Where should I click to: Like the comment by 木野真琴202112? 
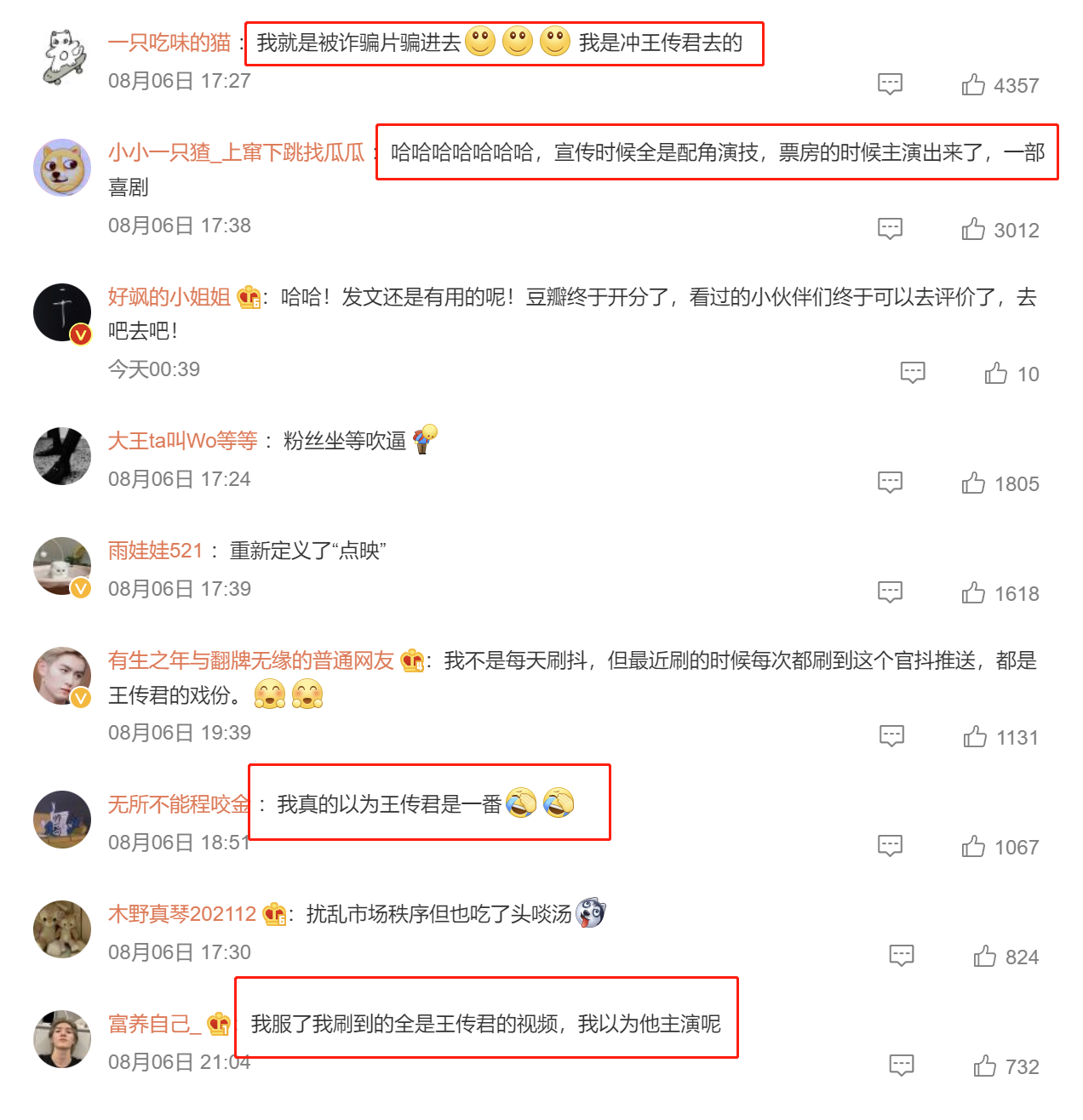point(985,956)
